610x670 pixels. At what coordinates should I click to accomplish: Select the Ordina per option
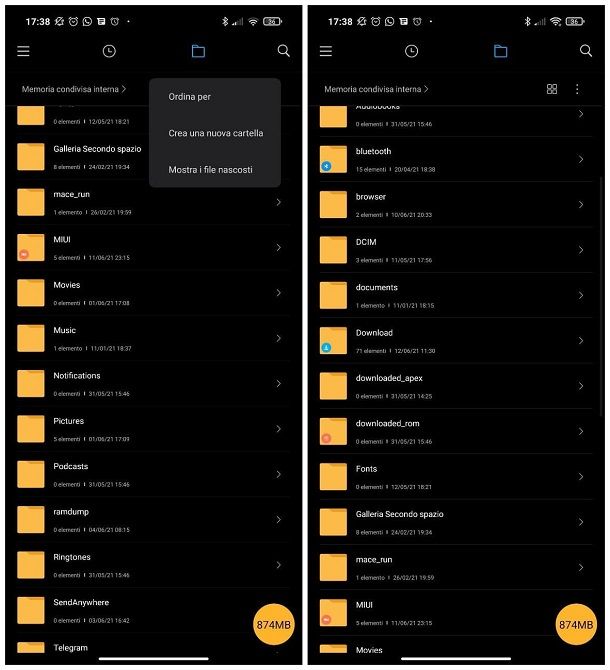pos(190,97)
